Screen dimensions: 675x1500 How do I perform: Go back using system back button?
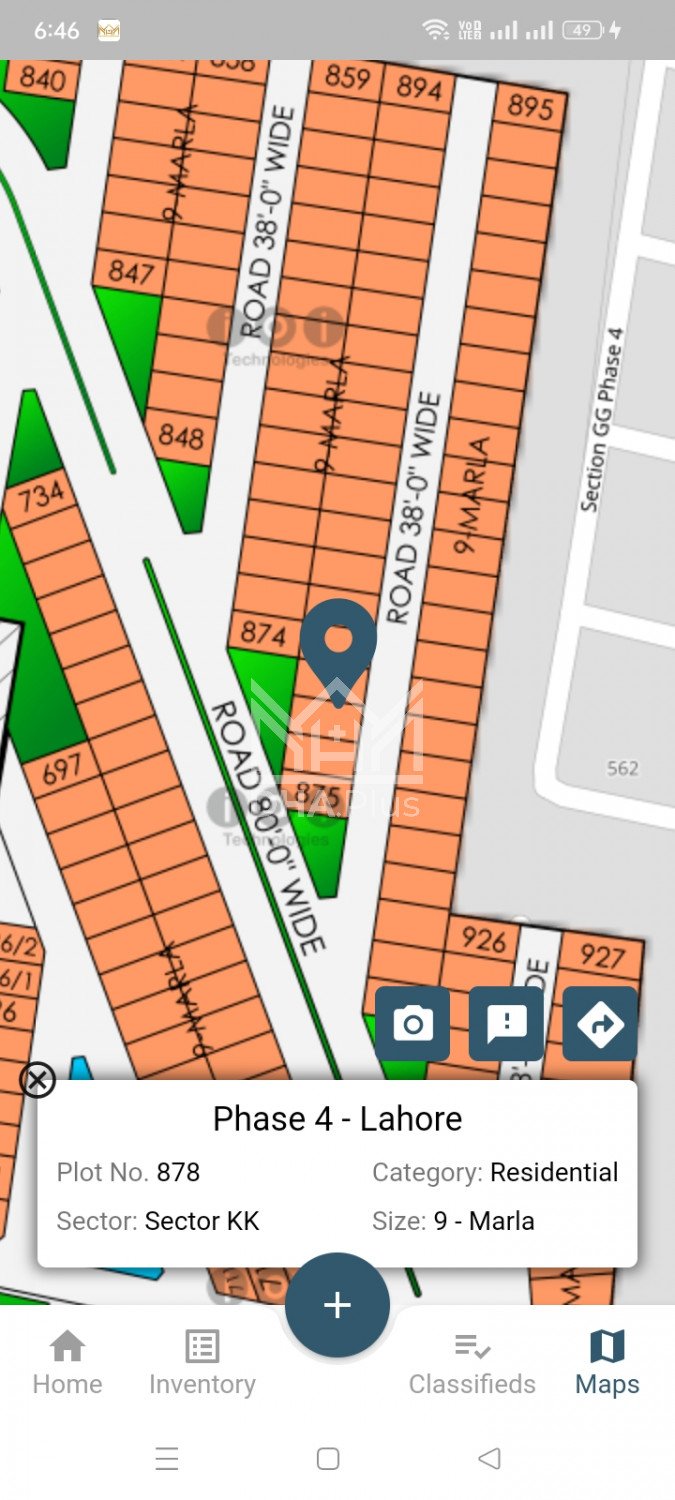tap(489, 1459)
